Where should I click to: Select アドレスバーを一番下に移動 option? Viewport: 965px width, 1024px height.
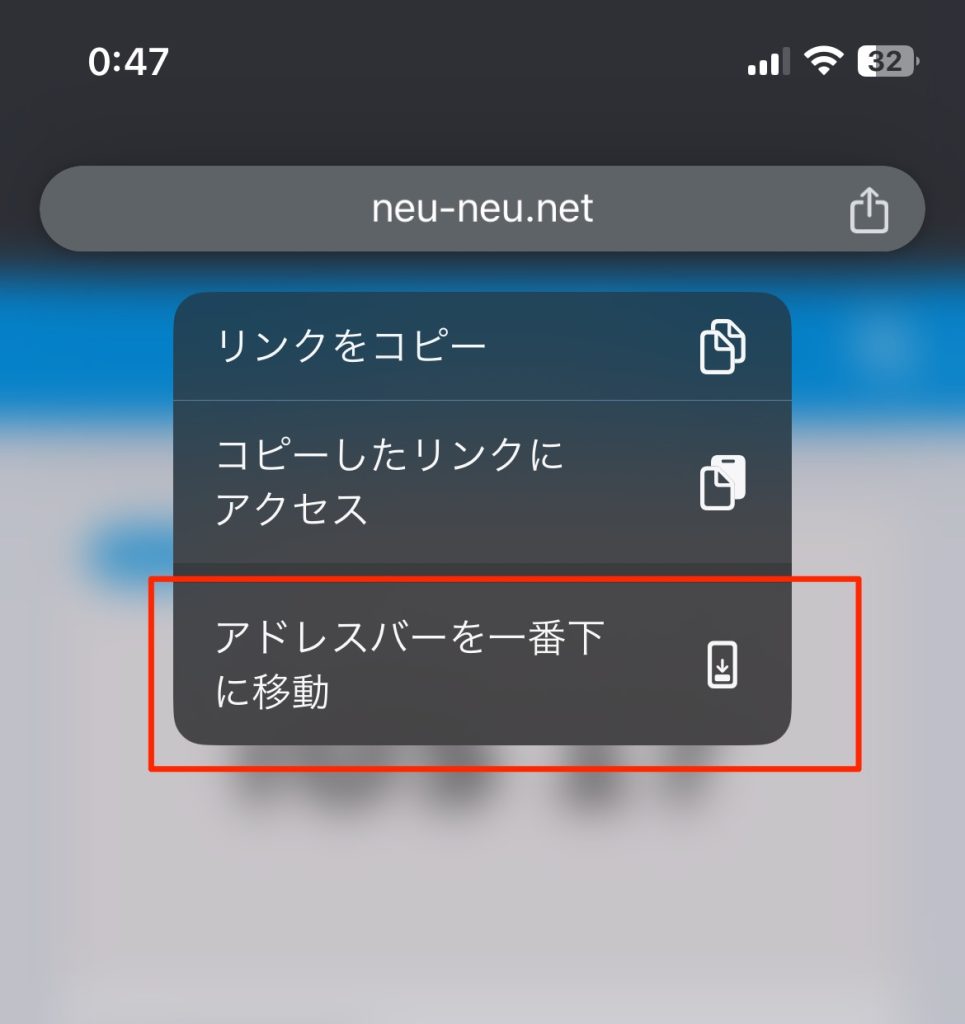482,664
